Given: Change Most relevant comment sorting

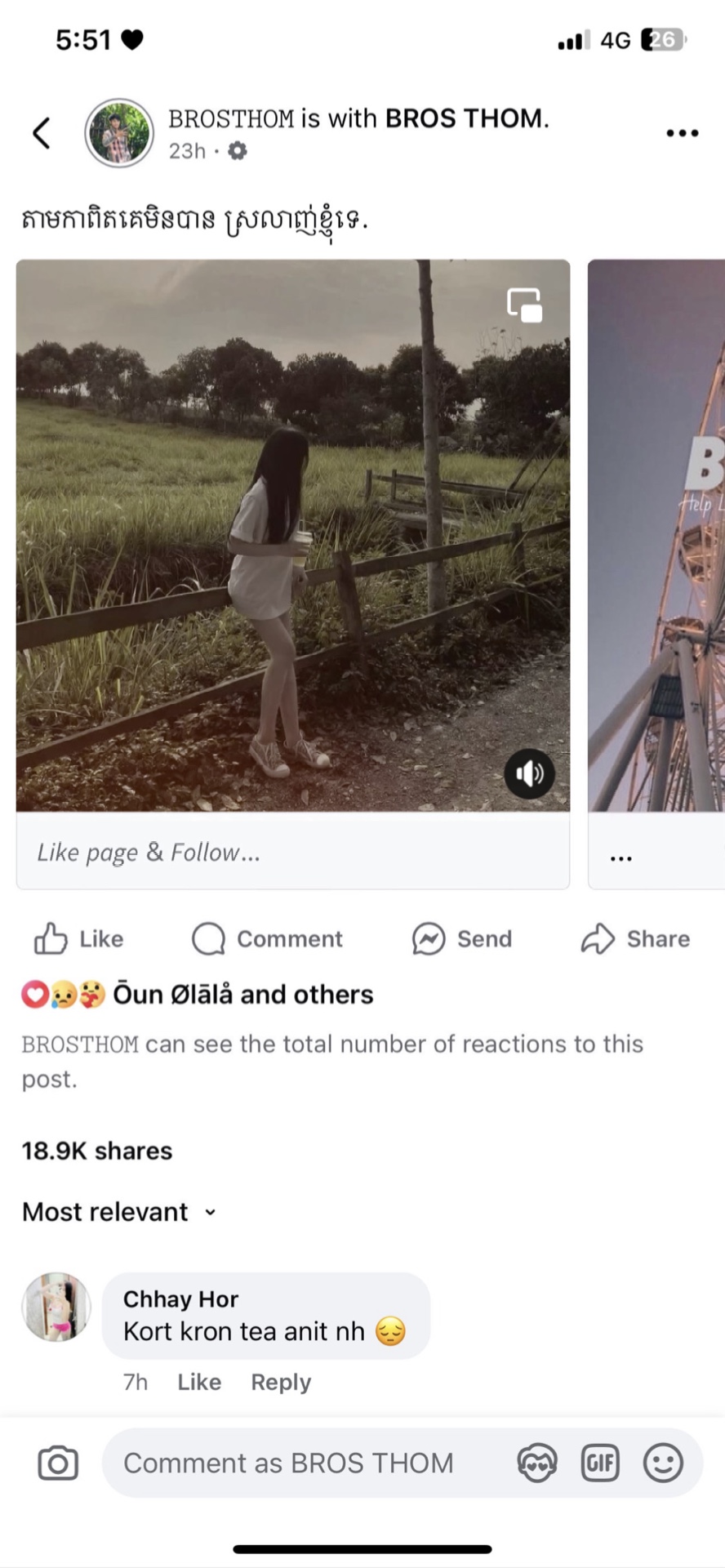Looking at the screenshot, I should 119,1212.
